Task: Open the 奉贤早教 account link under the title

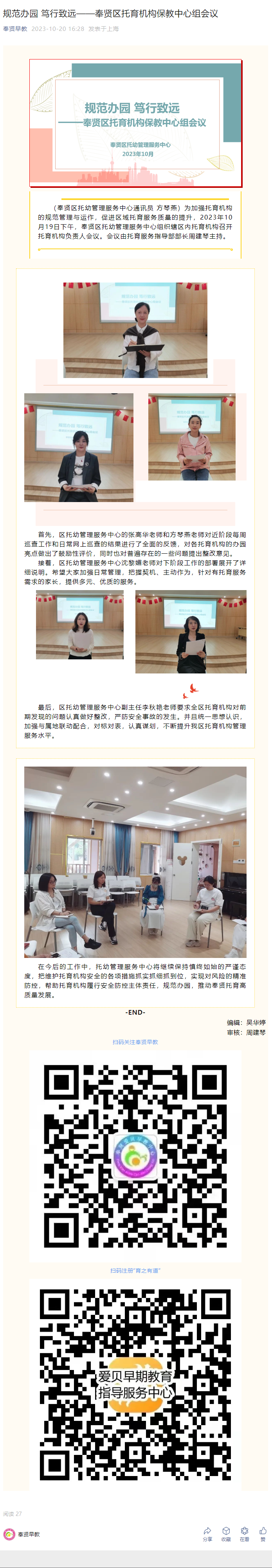Action: (15, 29)
